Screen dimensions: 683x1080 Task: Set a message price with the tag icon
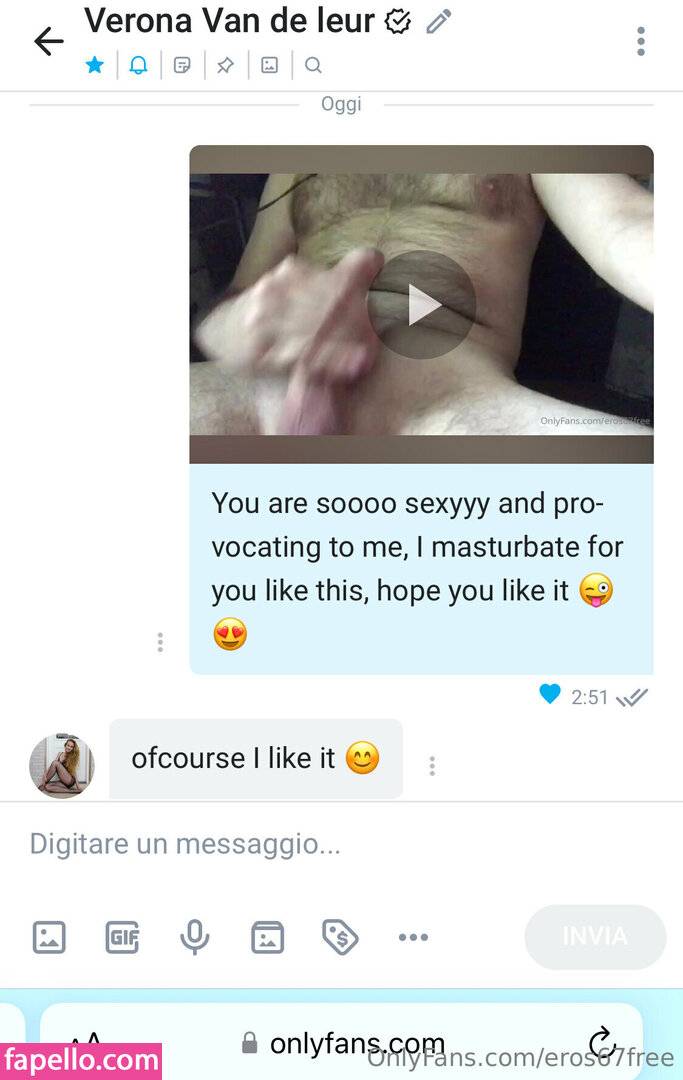click(340, 937)
